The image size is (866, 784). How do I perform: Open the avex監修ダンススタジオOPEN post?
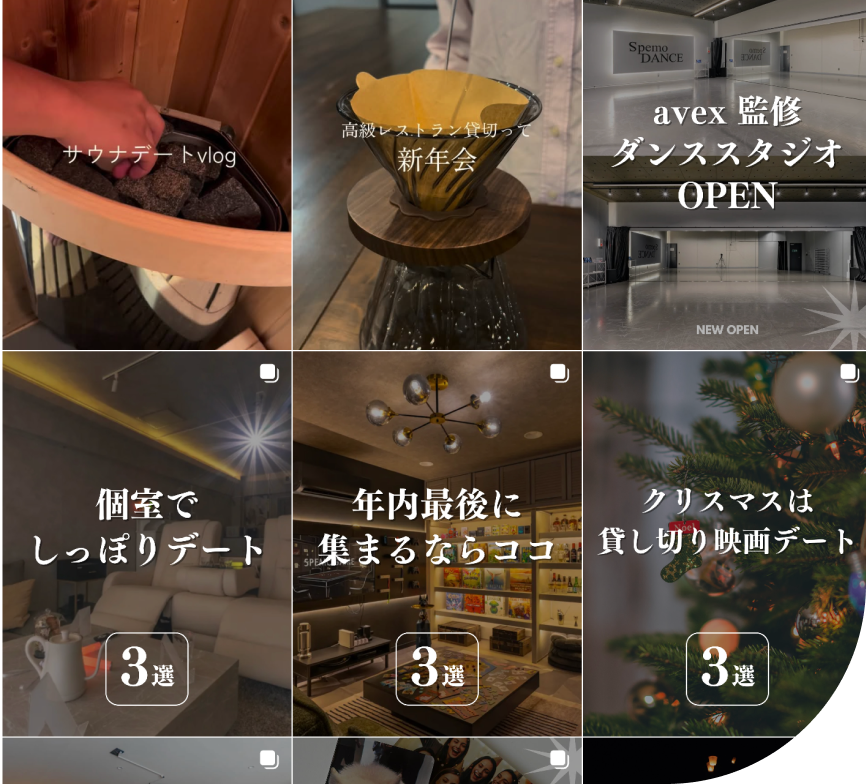(x=725, y=174)
